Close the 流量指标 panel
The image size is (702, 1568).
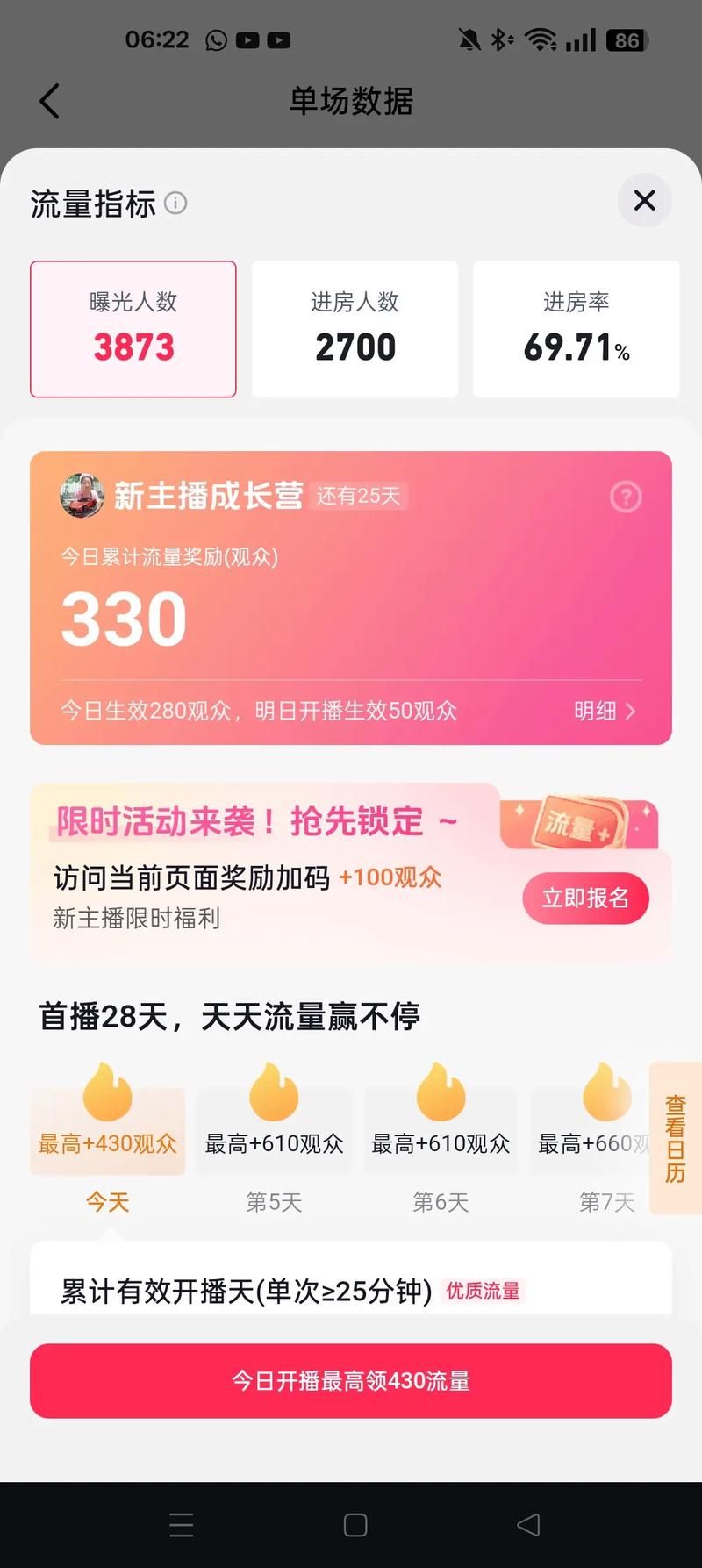[x=644, y=201]
